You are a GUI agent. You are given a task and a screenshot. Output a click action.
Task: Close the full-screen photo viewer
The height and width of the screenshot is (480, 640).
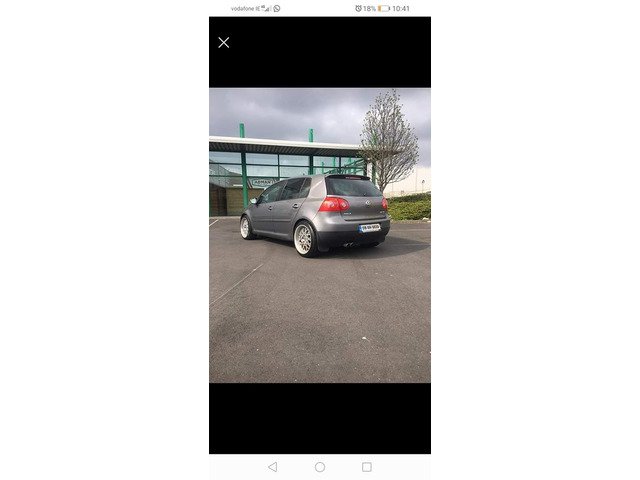pos(223,42)
